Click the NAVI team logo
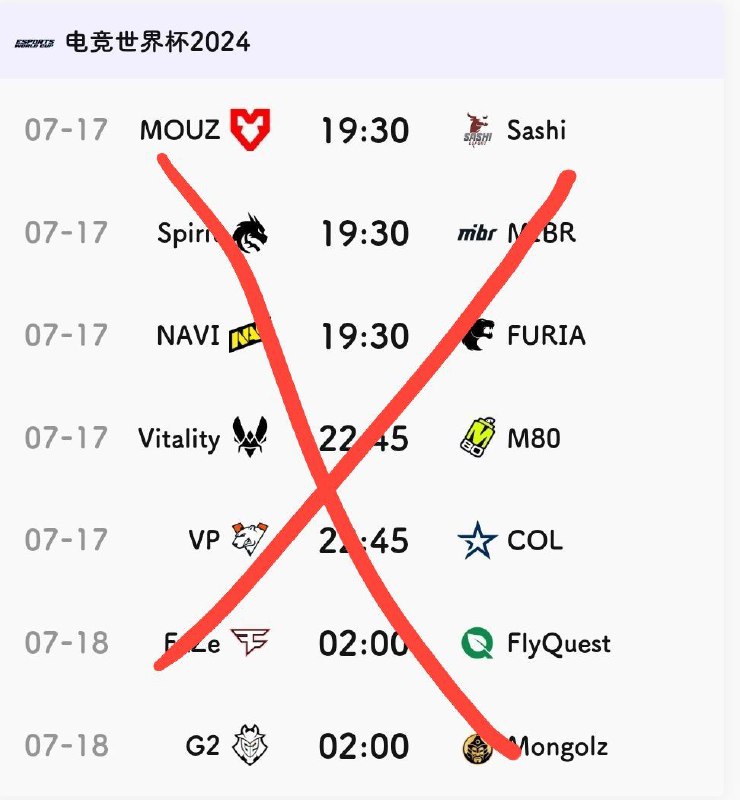The width and height of the screenshot is (740, 800). [248, 335]
